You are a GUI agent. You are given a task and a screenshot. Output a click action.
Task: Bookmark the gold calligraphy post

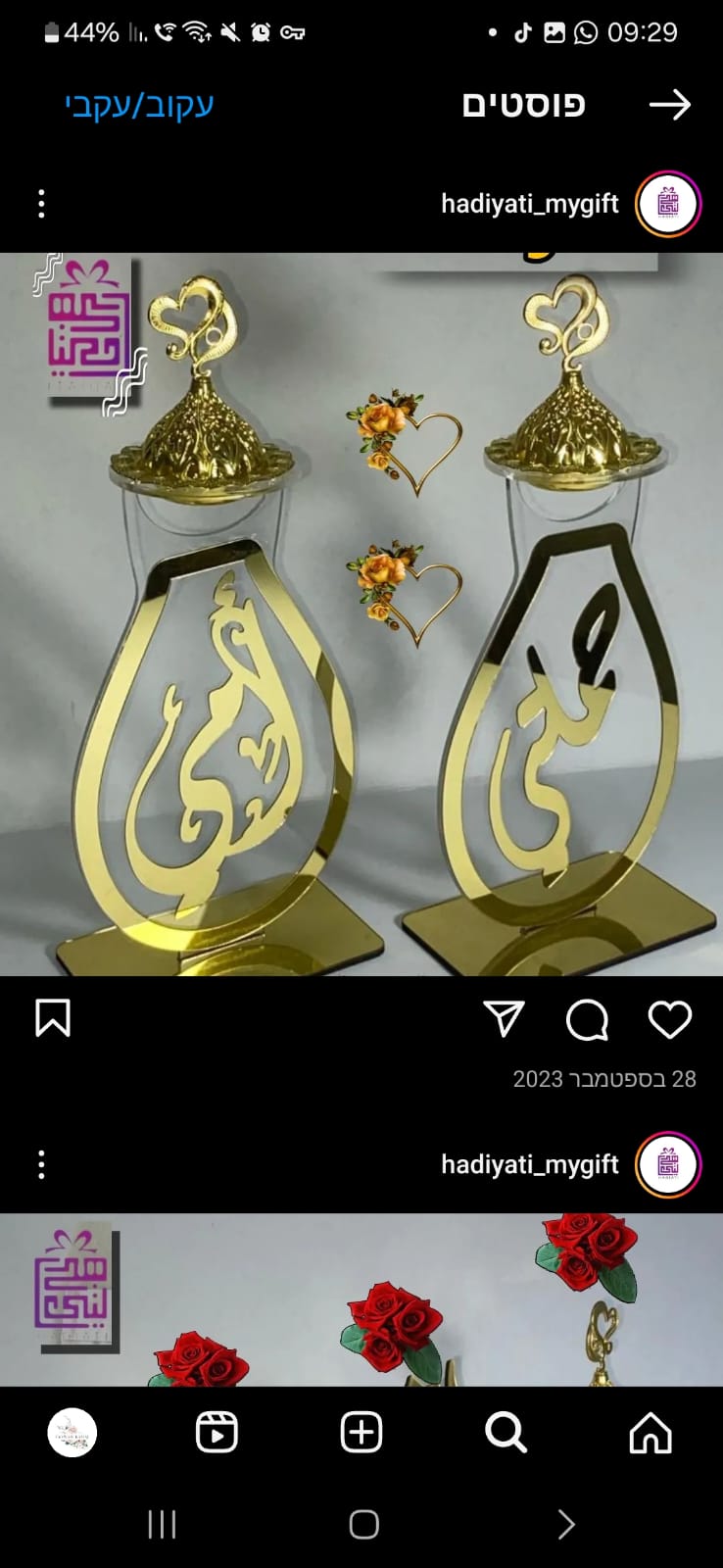pyautogui.click(x=53, y=1018)
